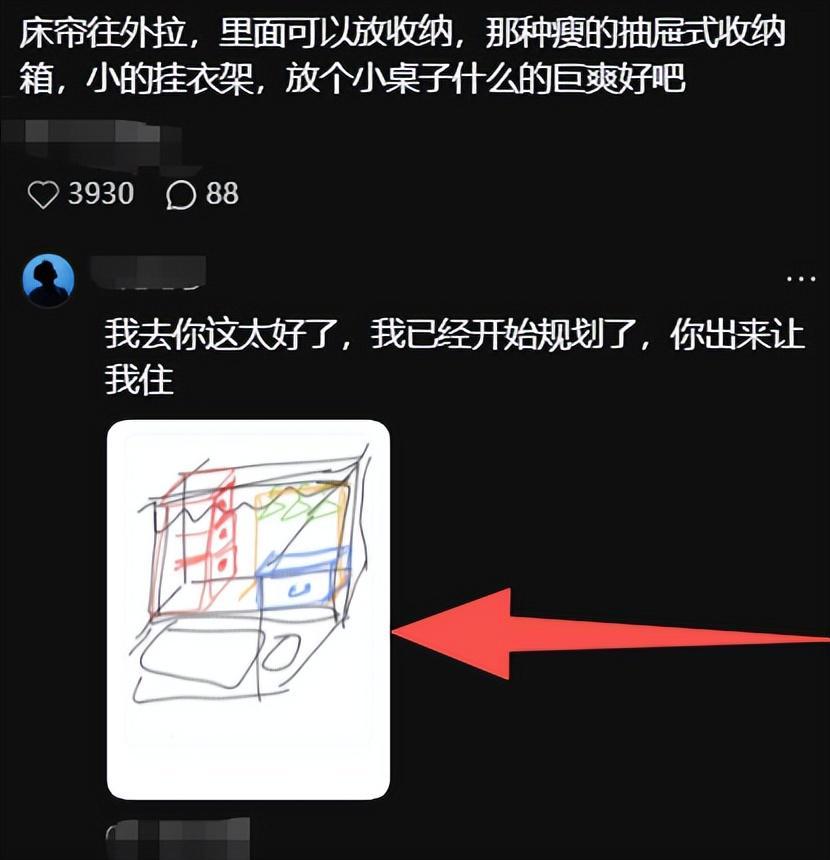The height and width of the screenshot is (860, 830).
Task: Open the three-dot overflow menu on the reply
Action: (801, 278)
